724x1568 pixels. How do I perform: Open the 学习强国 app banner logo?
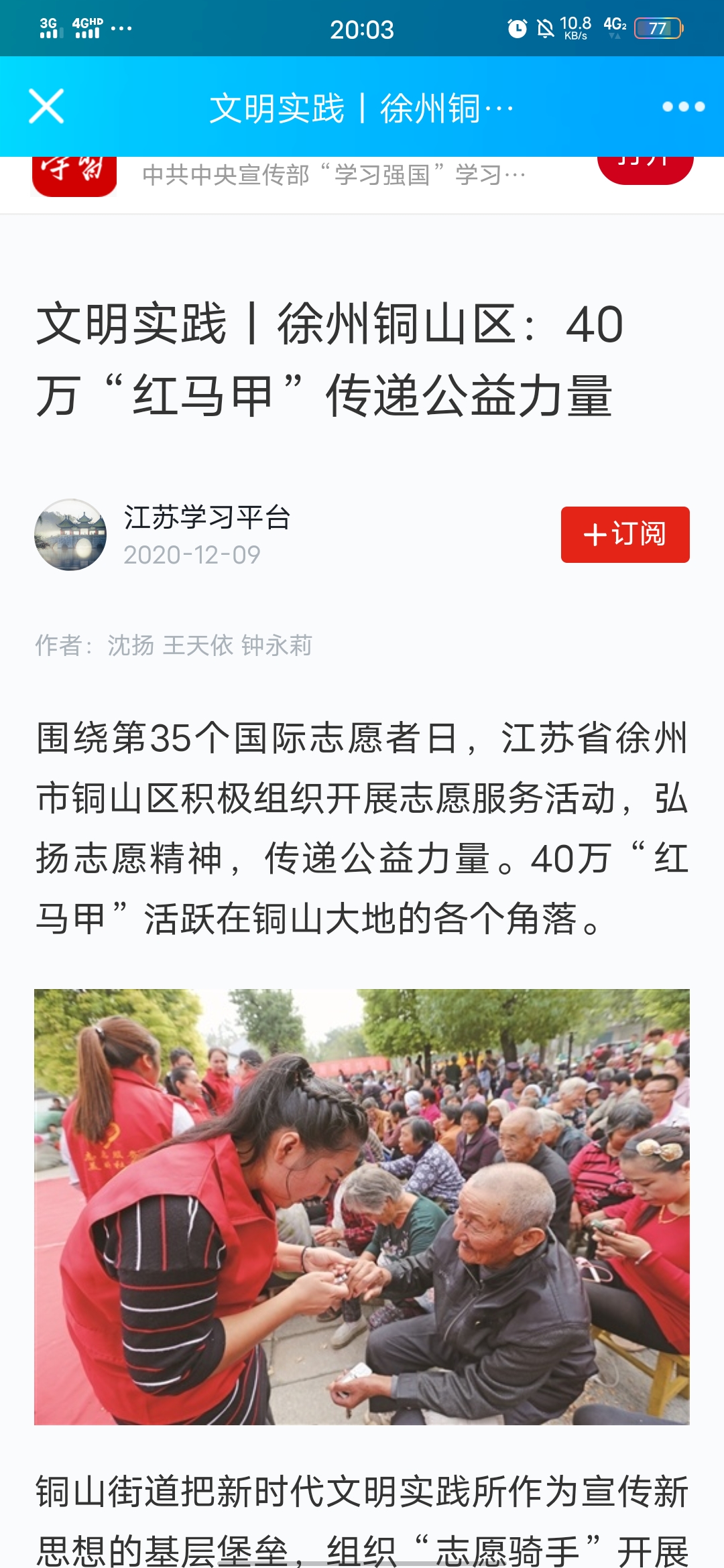[x=74, y=176]
